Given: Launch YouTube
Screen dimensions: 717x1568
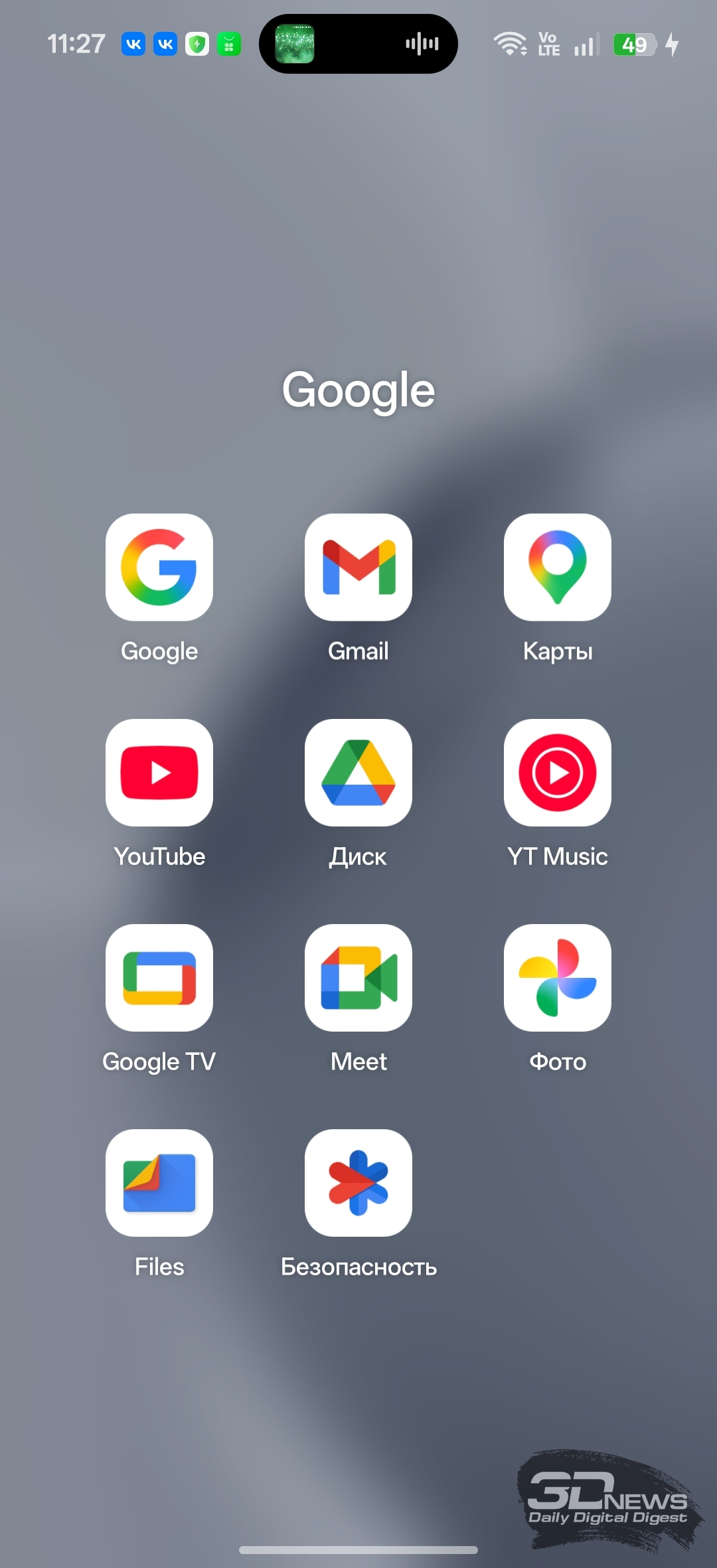Looking at the screenshot, I should click(159, 773).
